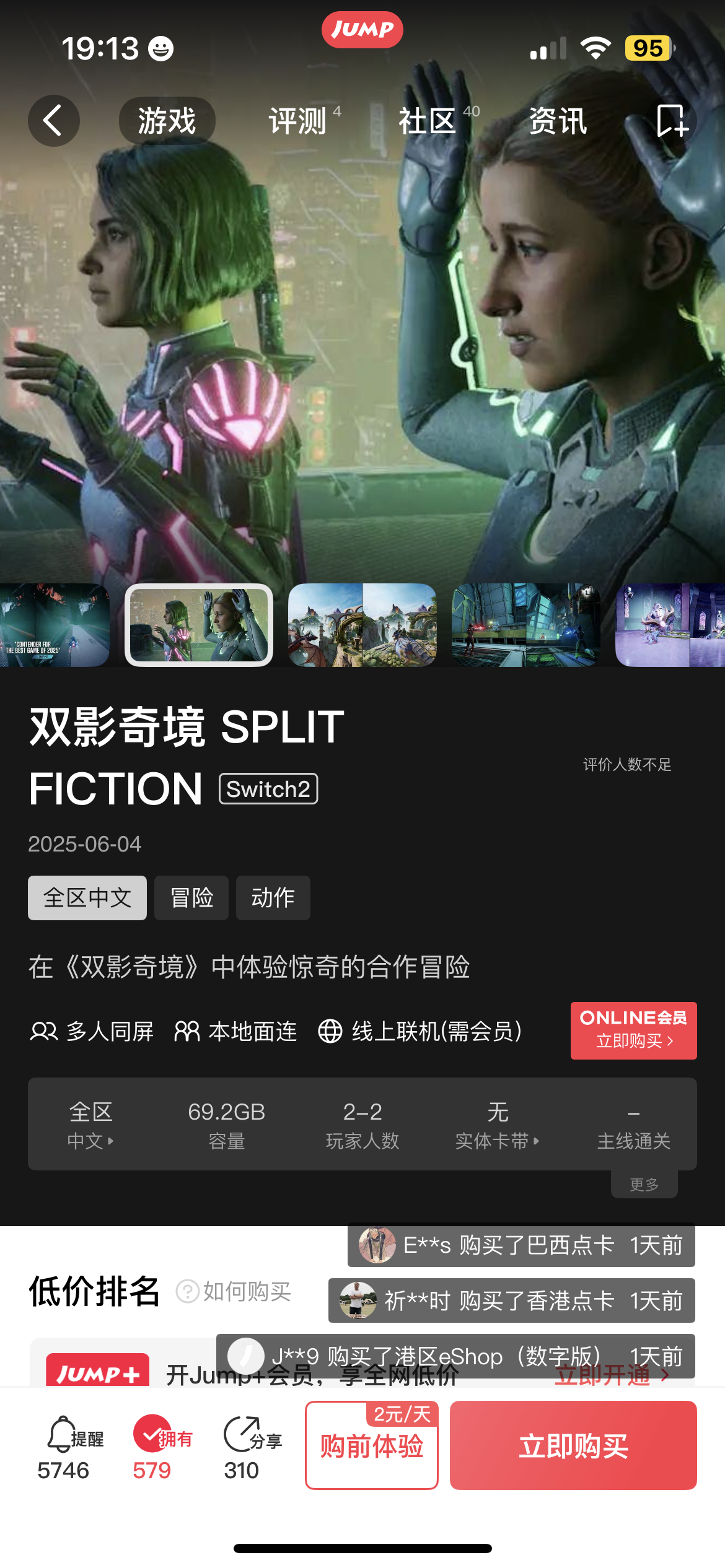Open the 如何购买 help link

coord(234,1292)
